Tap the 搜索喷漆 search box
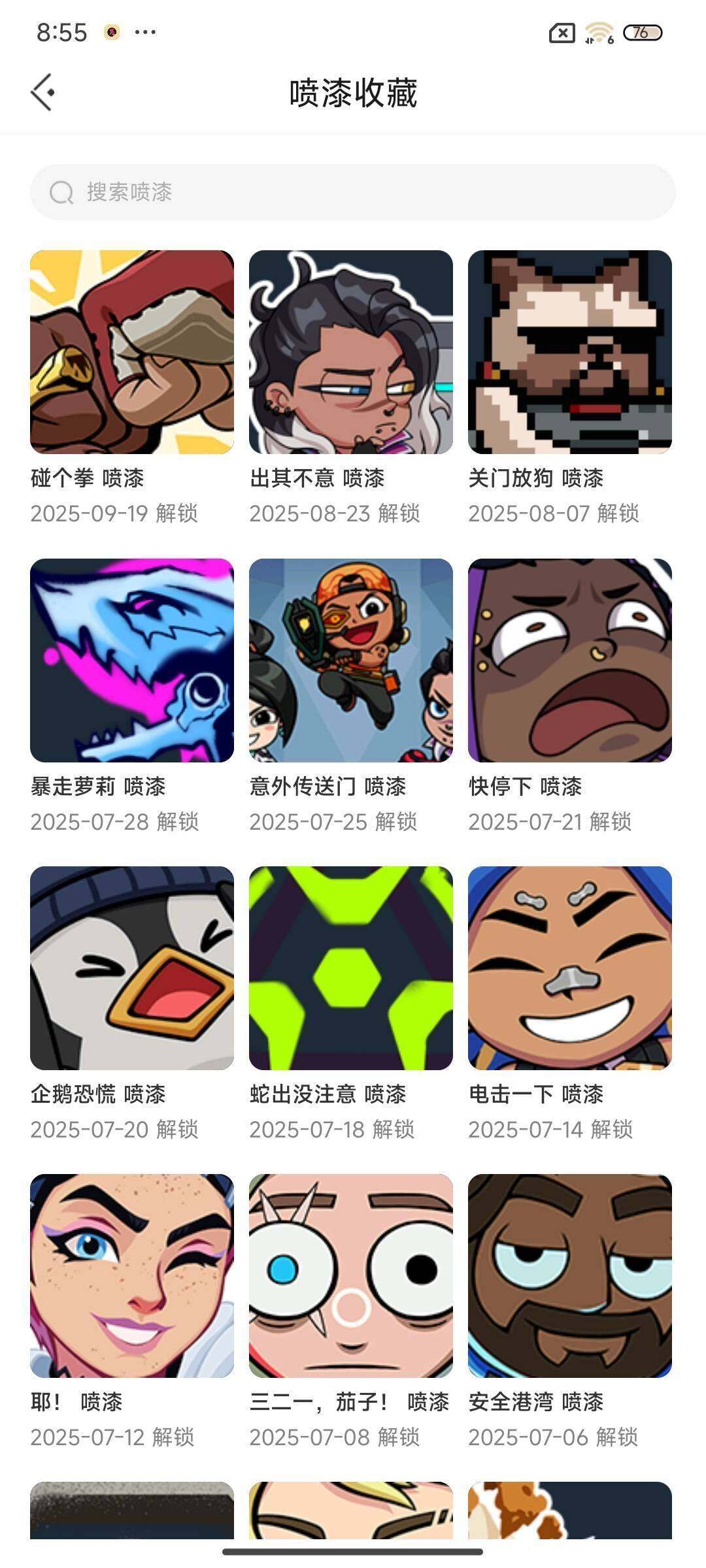Image resolution: width=706 pixels, height=1568 pixels. (x=353, y=192)
